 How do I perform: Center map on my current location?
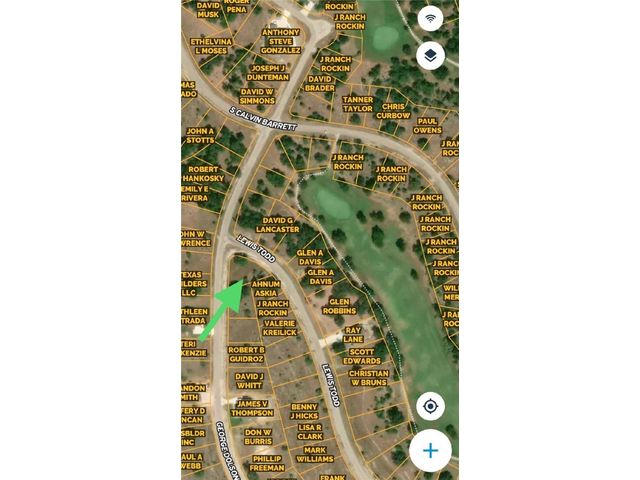coord(431,406)
